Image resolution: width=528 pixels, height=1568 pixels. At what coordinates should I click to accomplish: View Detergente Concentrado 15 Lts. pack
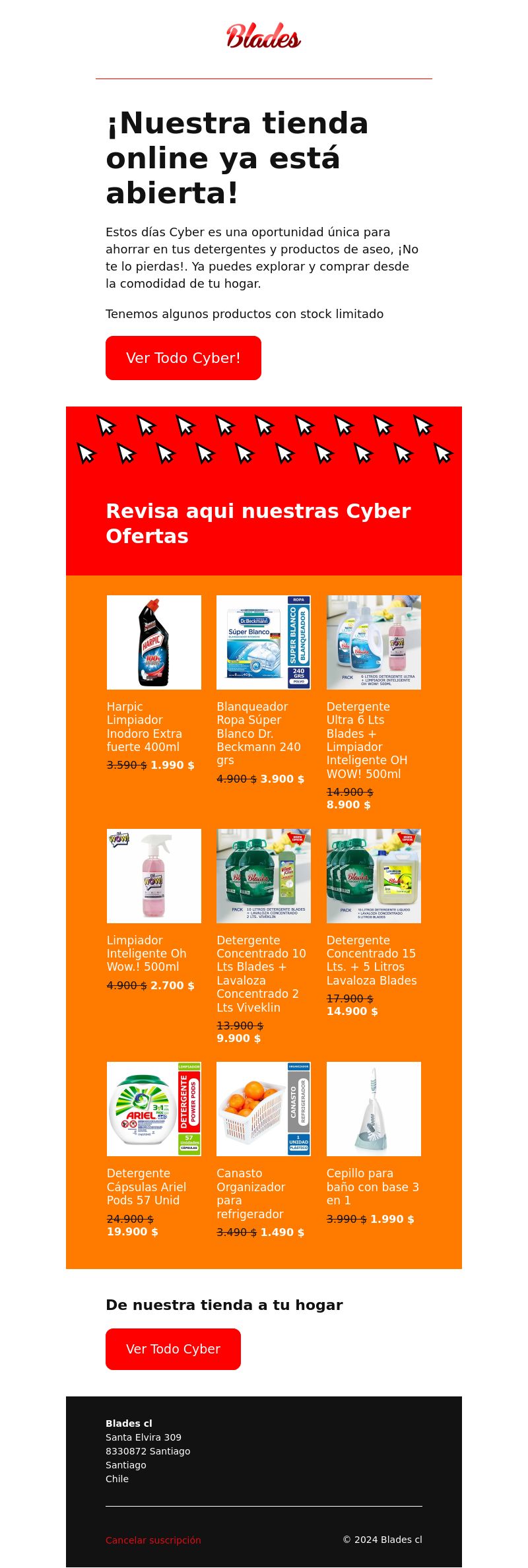point(374,876)
